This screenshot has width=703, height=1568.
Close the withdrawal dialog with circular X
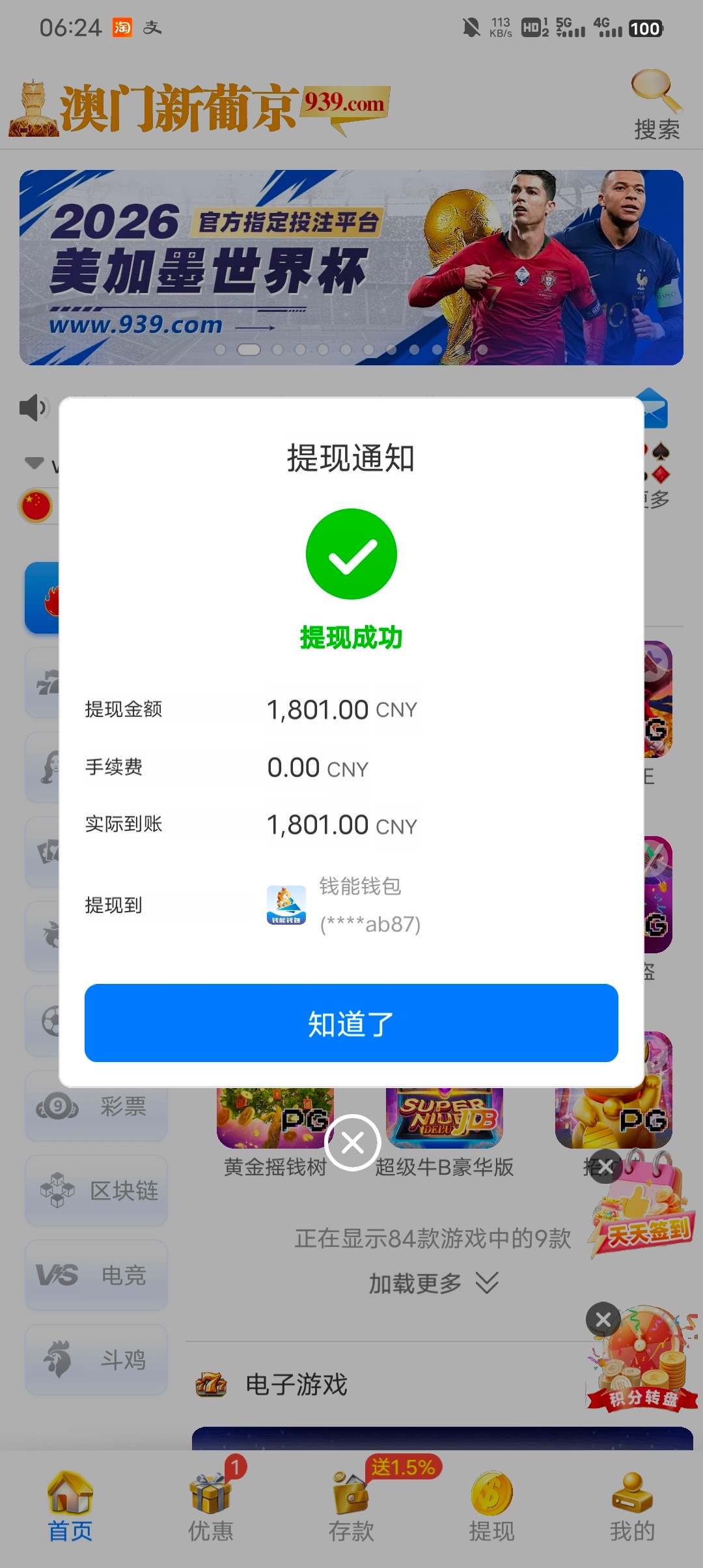(351, 1141)
